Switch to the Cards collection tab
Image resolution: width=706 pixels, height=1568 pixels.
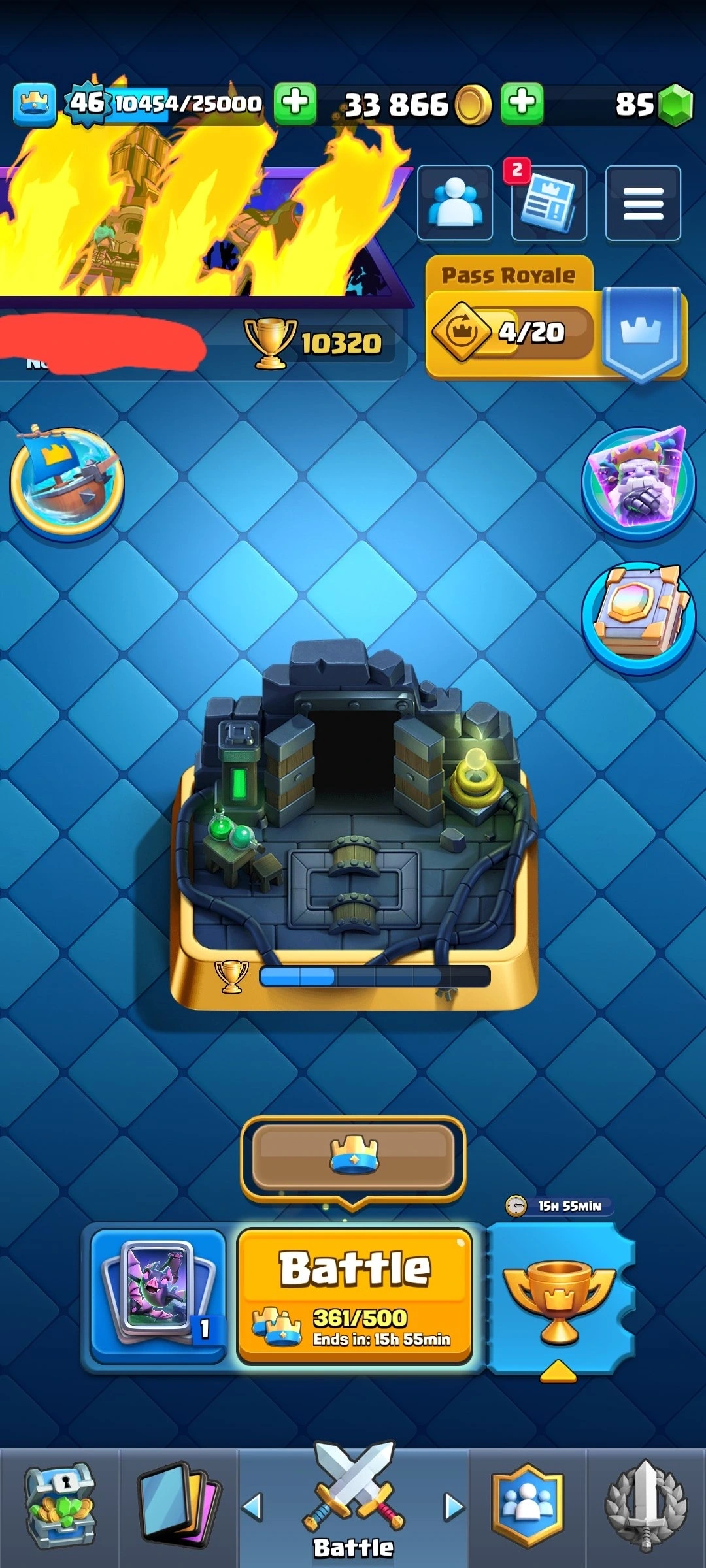click(x=178, y=1506)
